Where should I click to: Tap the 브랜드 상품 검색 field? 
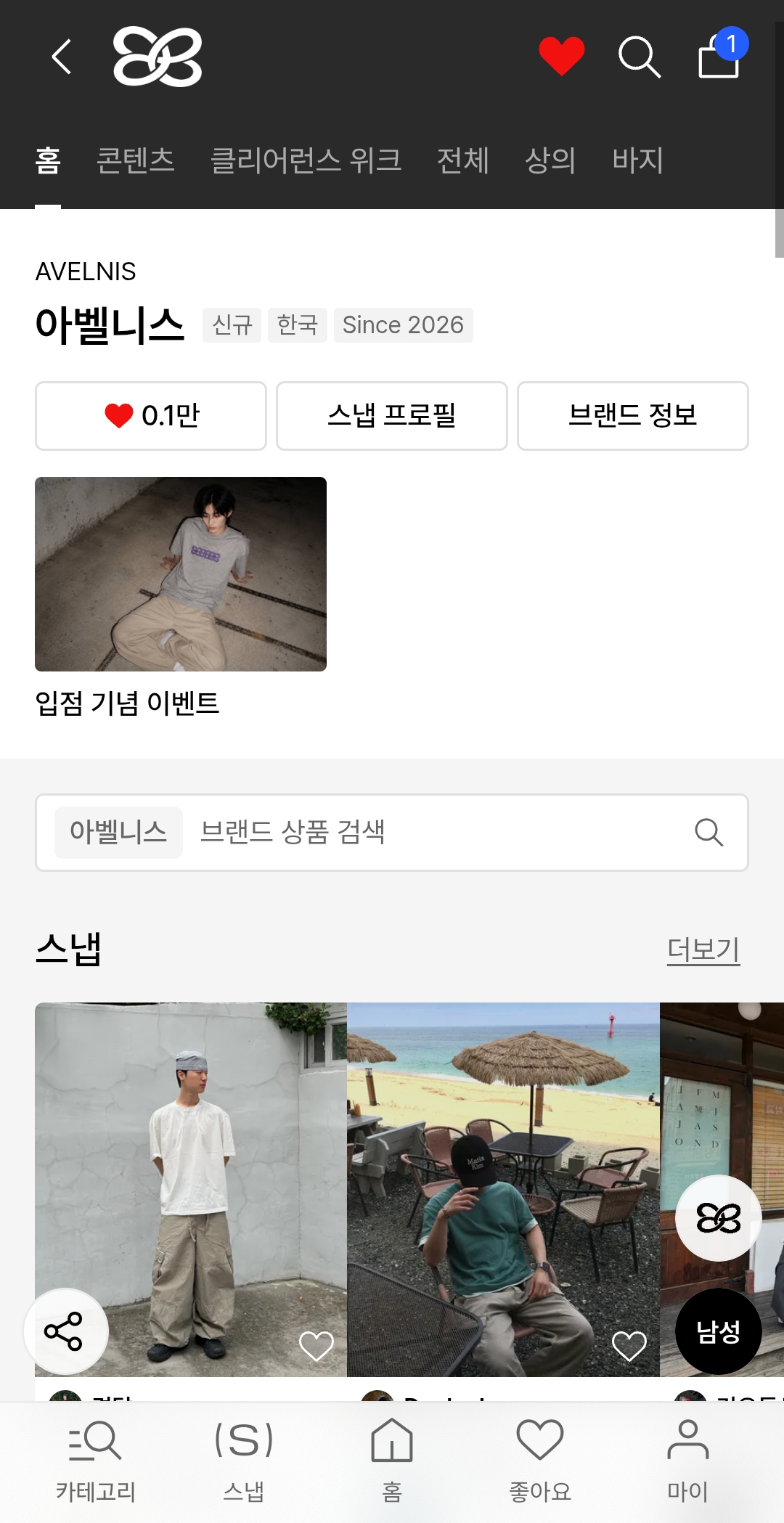pyautogui.click(x=392, y=833)
